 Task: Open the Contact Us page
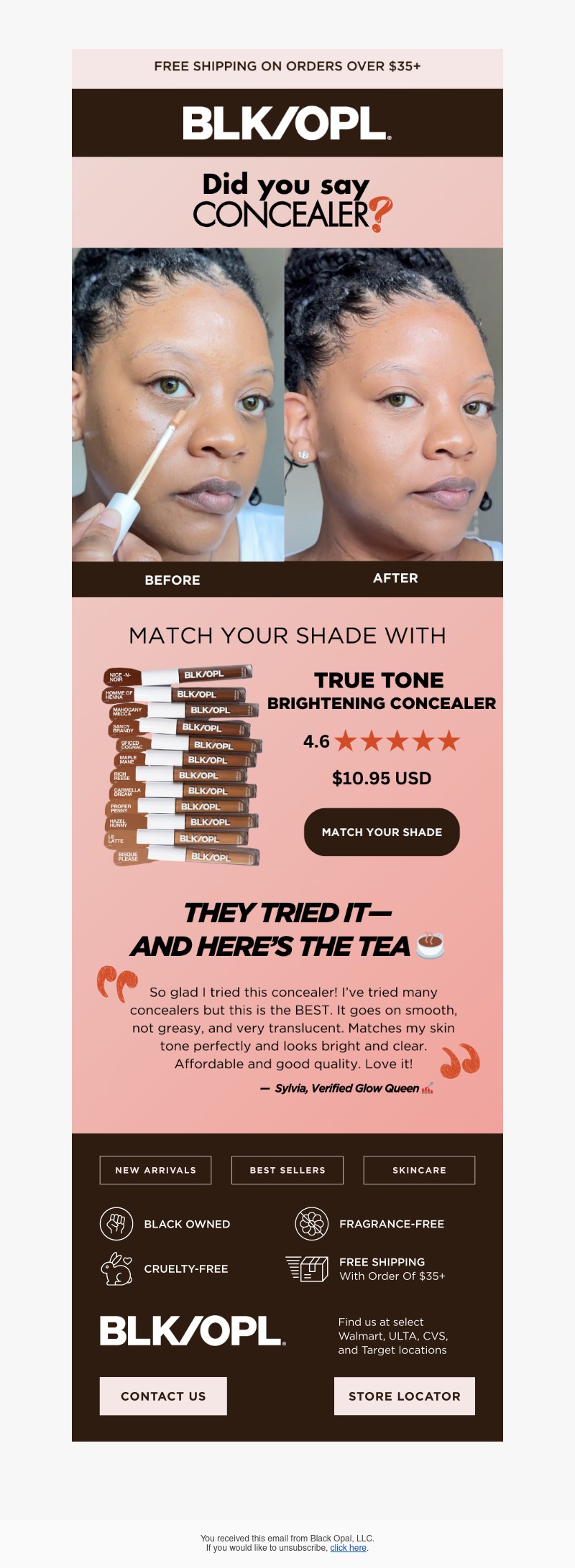click(x=163, y=1396)
